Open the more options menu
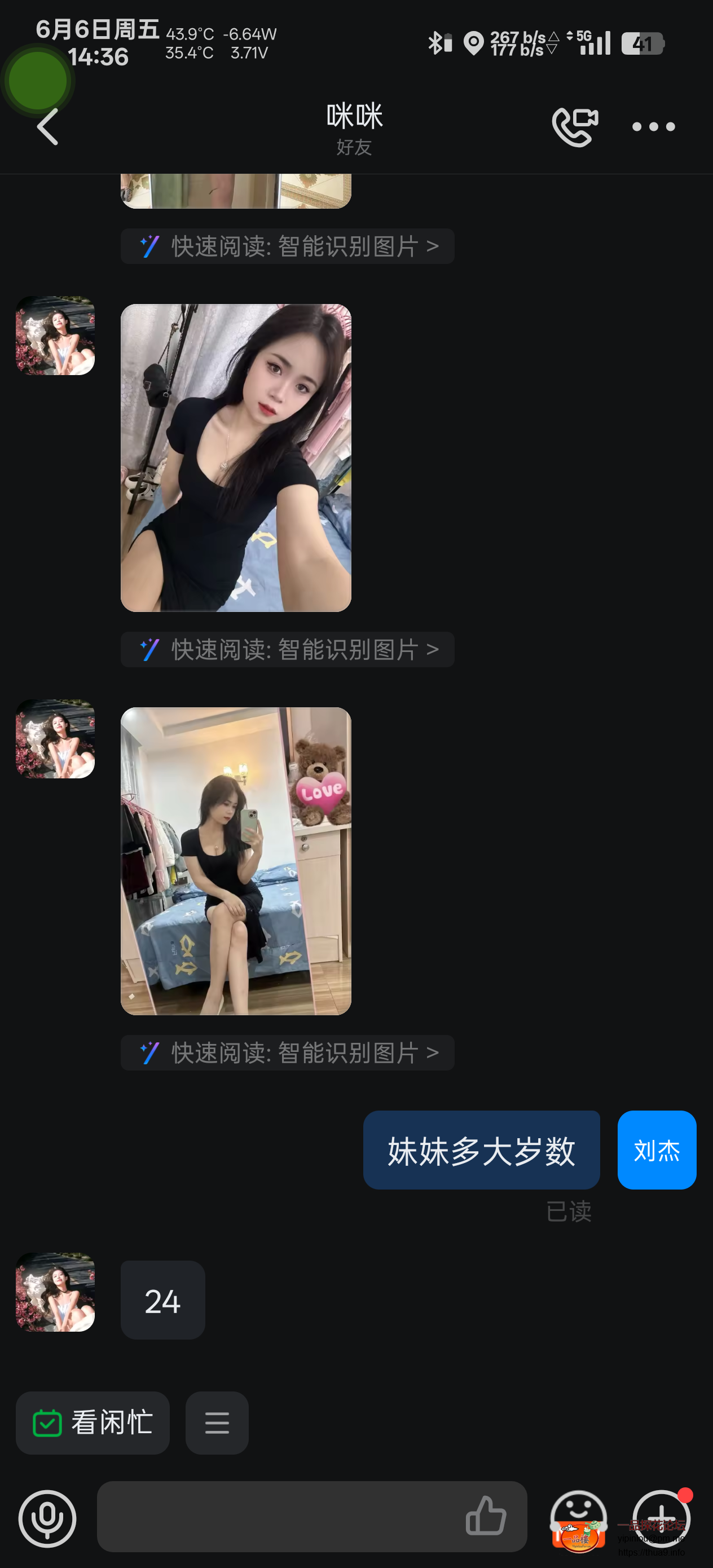The width and height of the screenshot is (713, 1568). pos(653,126)
